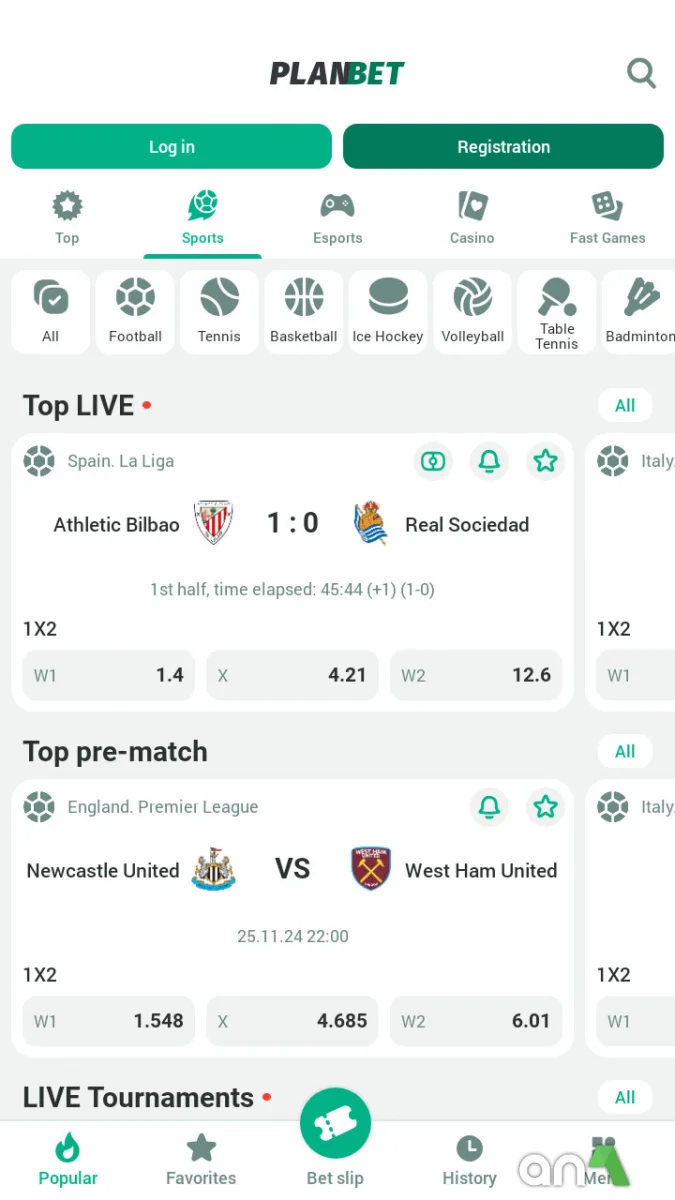Star the Newcastle United vs West Ham match
The height and width of the screenshot is (1200, 675).
pyautogui.click(x=545, y=807)
